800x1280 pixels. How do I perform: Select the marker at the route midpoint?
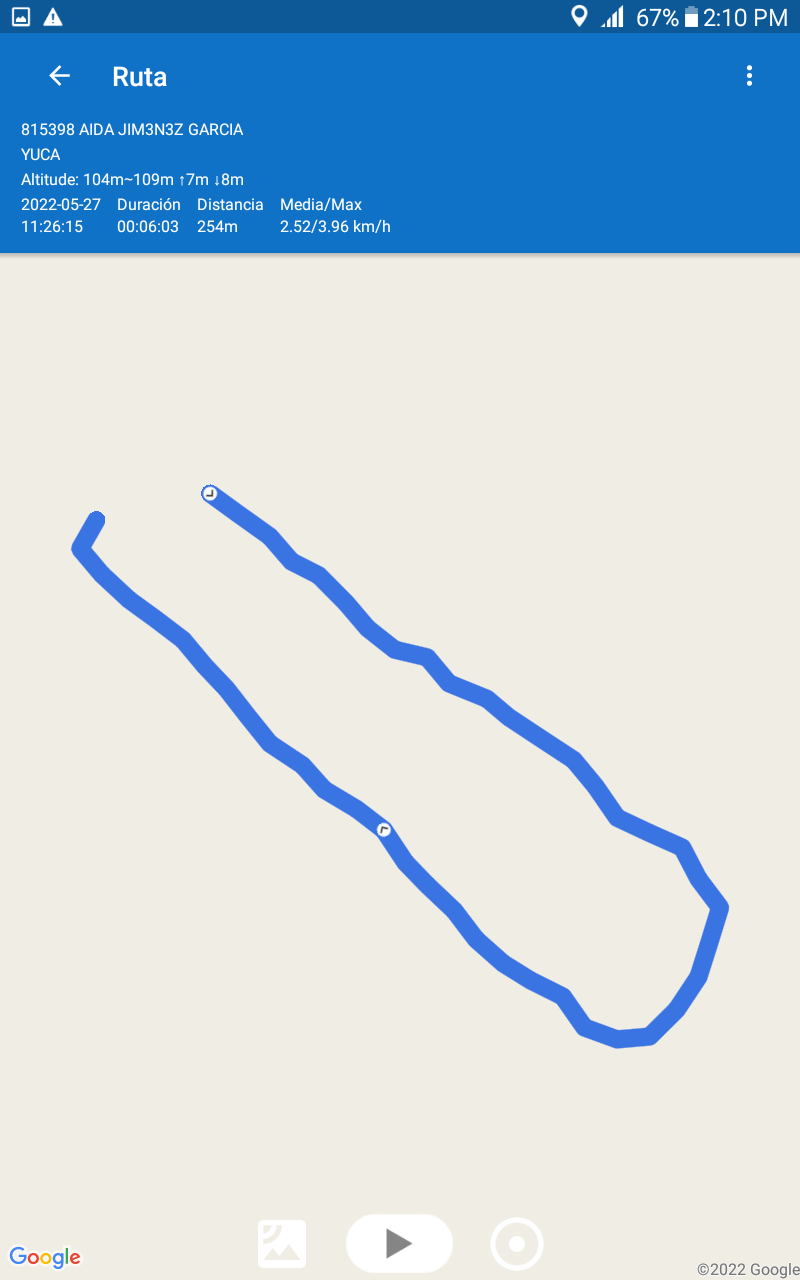pos(384,830)
